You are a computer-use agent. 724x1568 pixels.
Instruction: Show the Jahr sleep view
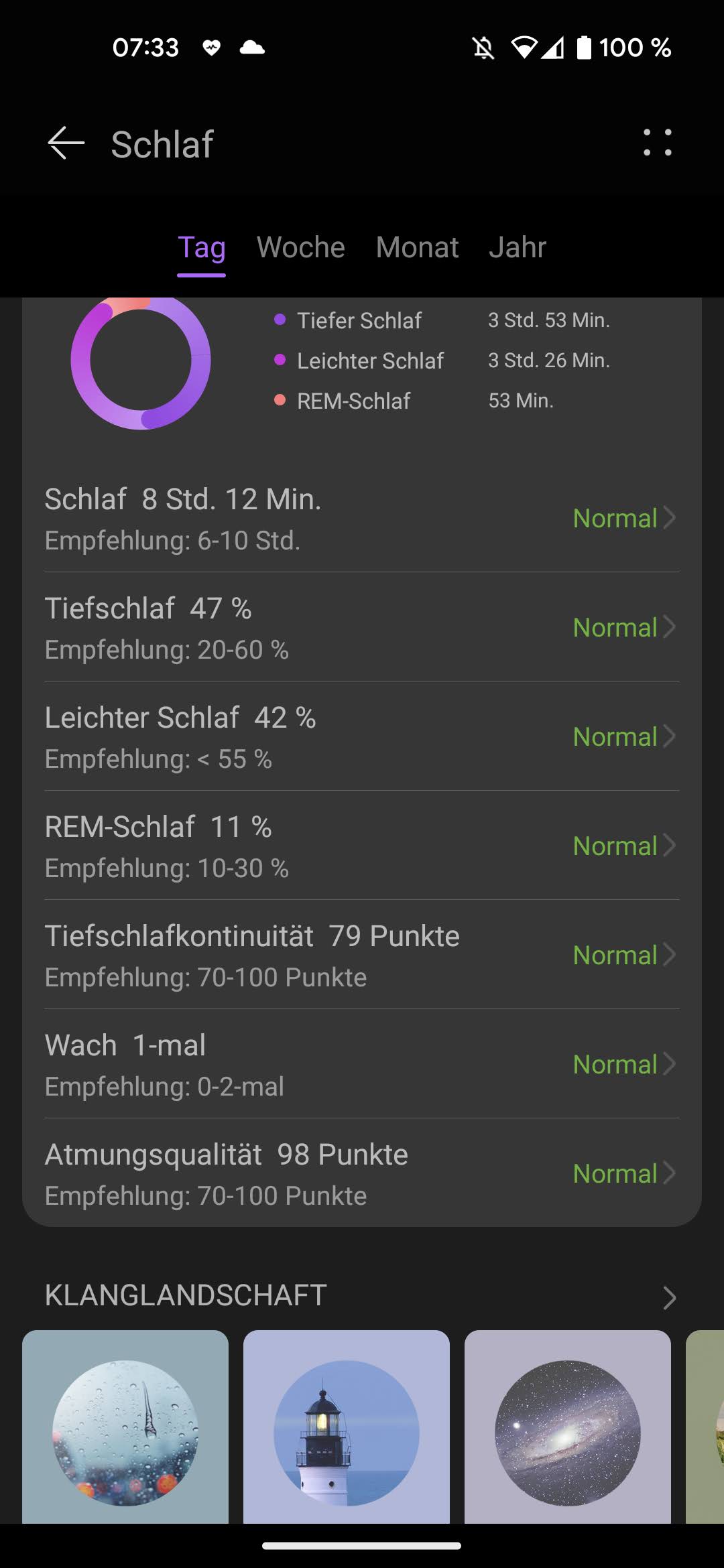click(518, 248)
